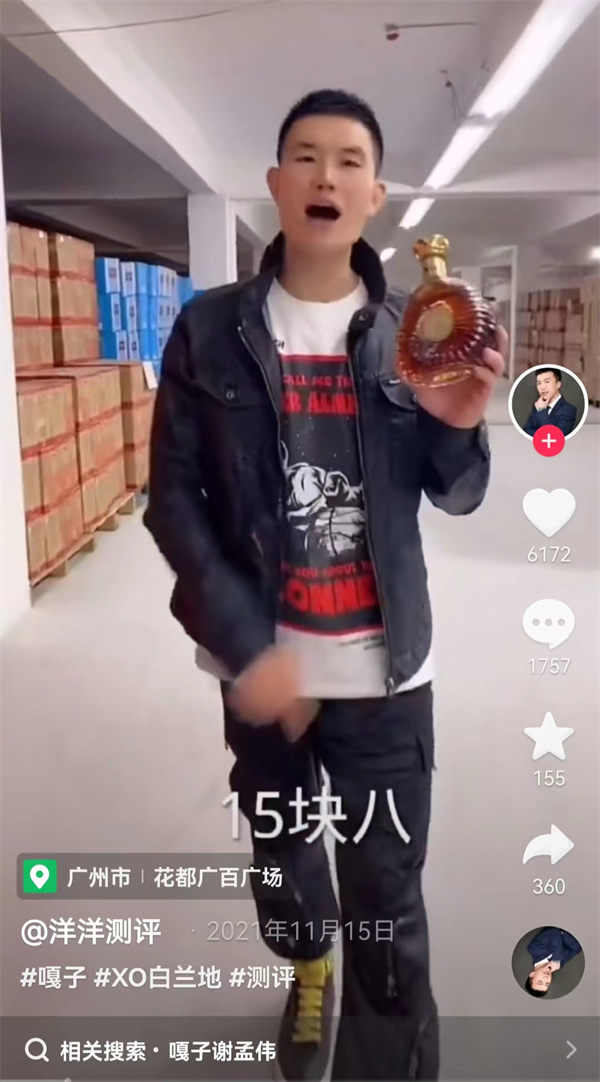Open the comments section
600x1082 pixels.
pyautogui.click(x=548, y=624)
